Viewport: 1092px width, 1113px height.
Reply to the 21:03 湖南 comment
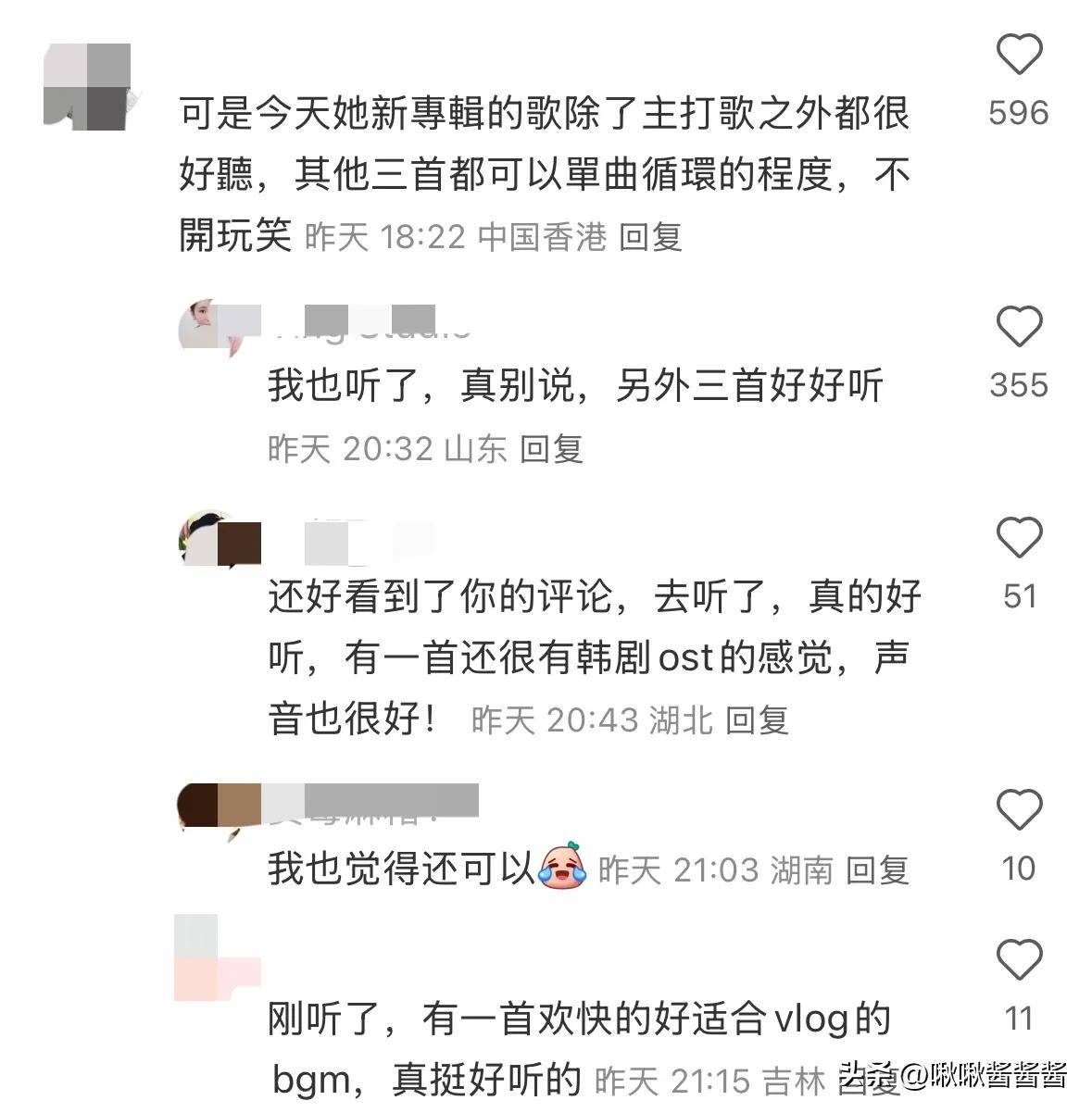click(877, 869)
